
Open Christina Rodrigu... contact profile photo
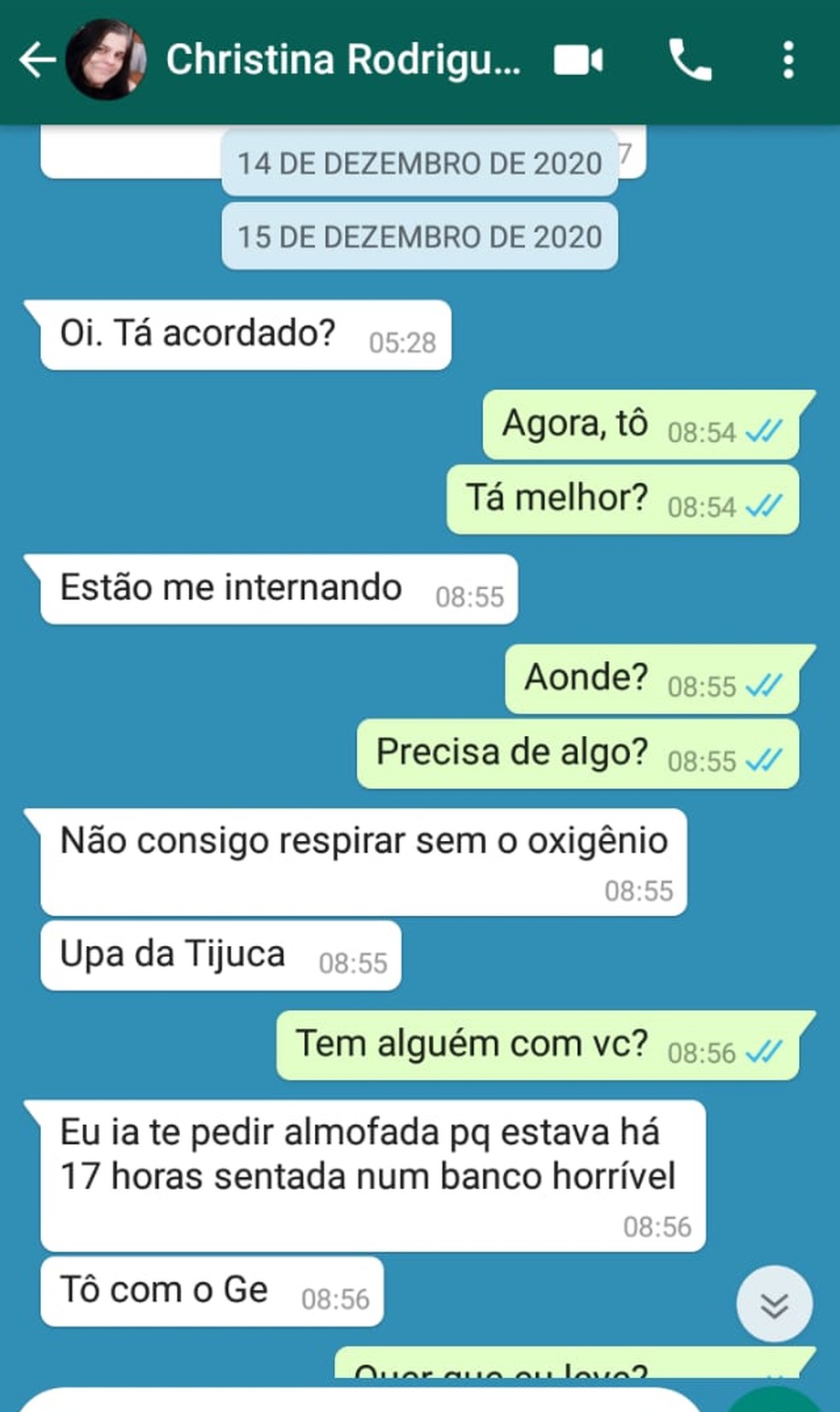106,60
